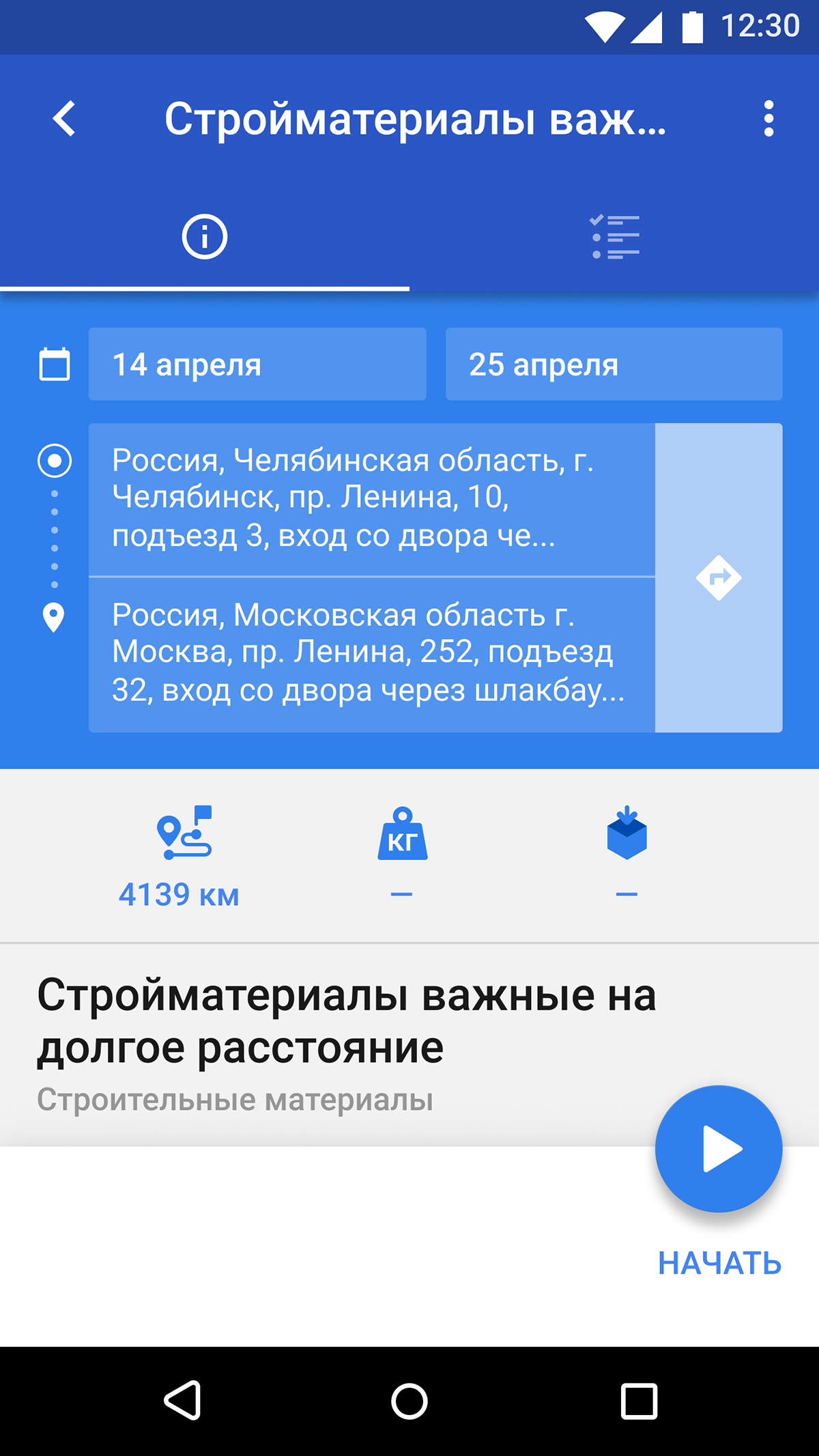
Task: Open the 25 апреля end date
Action: click(614, 364)
